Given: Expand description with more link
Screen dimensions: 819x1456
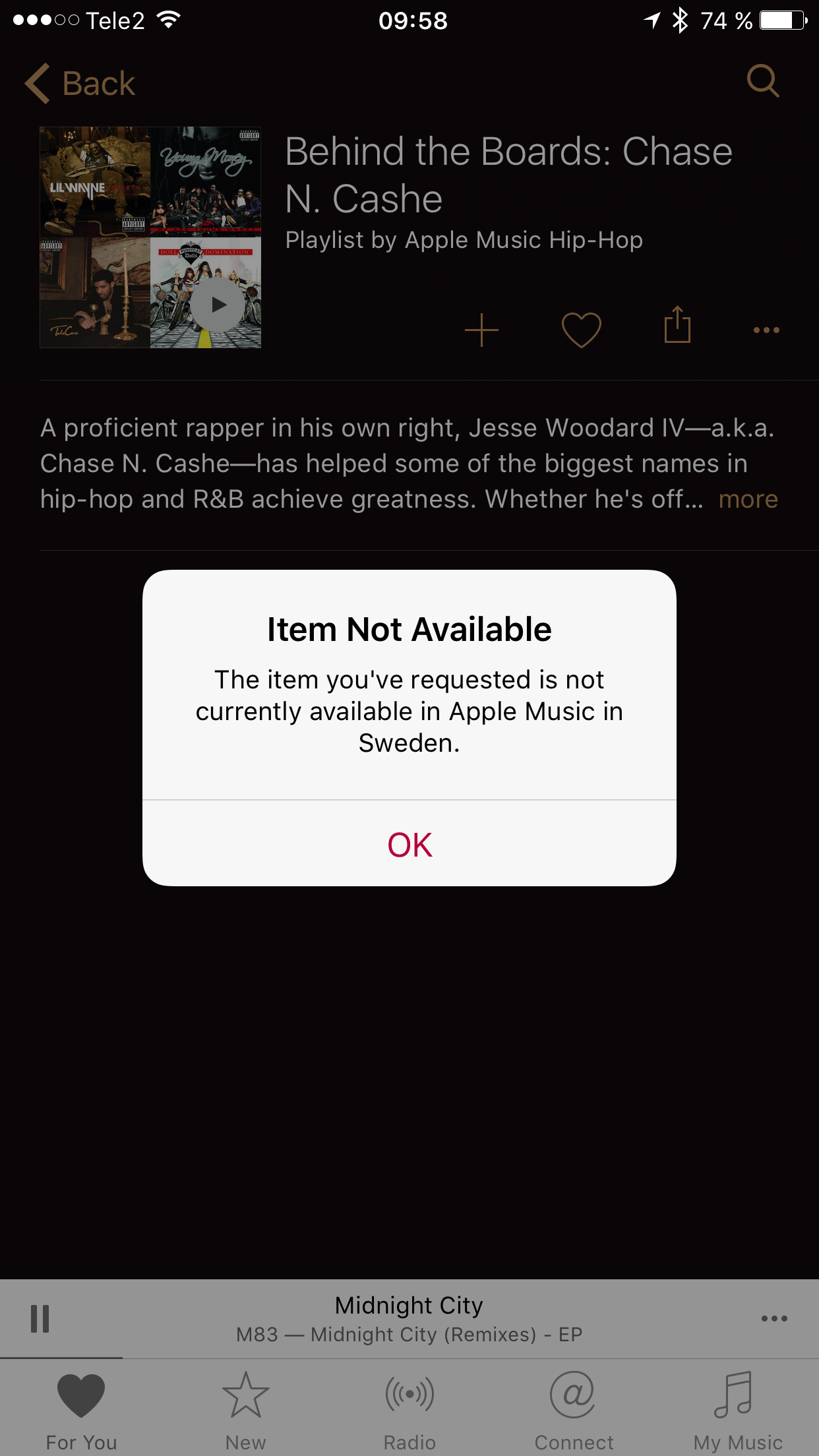Looking at the screenshot, I should [748, 499].
